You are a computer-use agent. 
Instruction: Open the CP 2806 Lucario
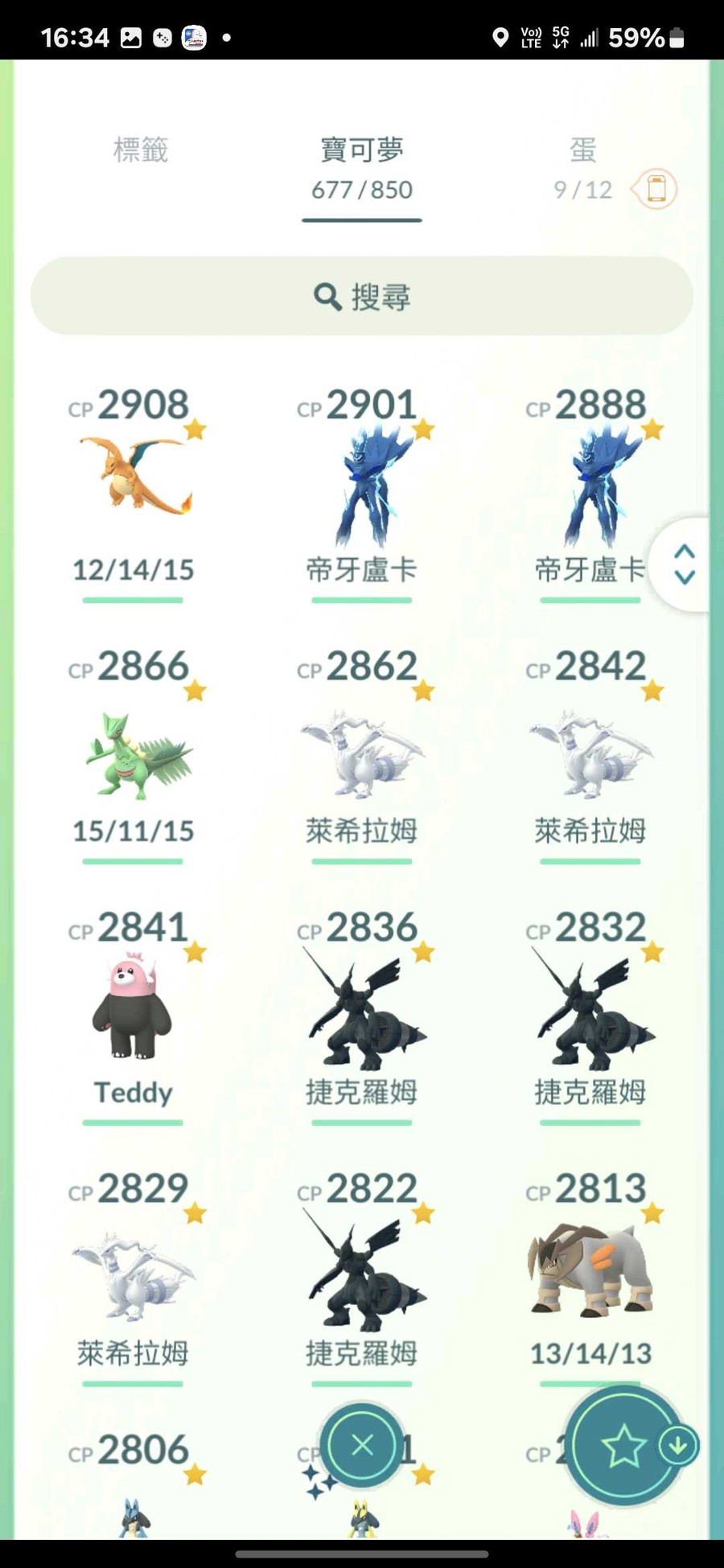tap(134, 1496)
